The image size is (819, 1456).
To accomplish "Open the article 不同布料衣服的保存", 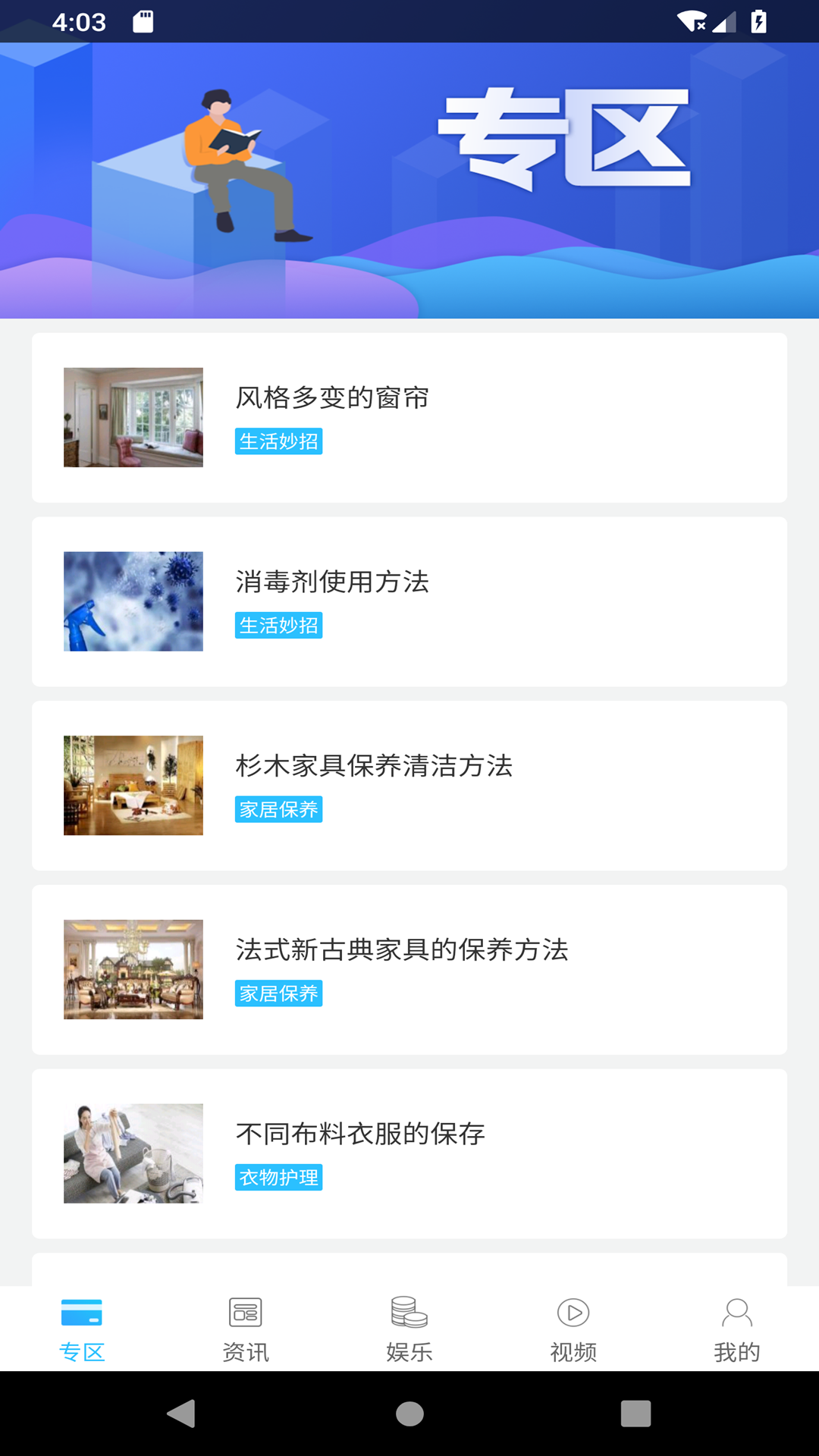I will click(x=409, y=1154).
